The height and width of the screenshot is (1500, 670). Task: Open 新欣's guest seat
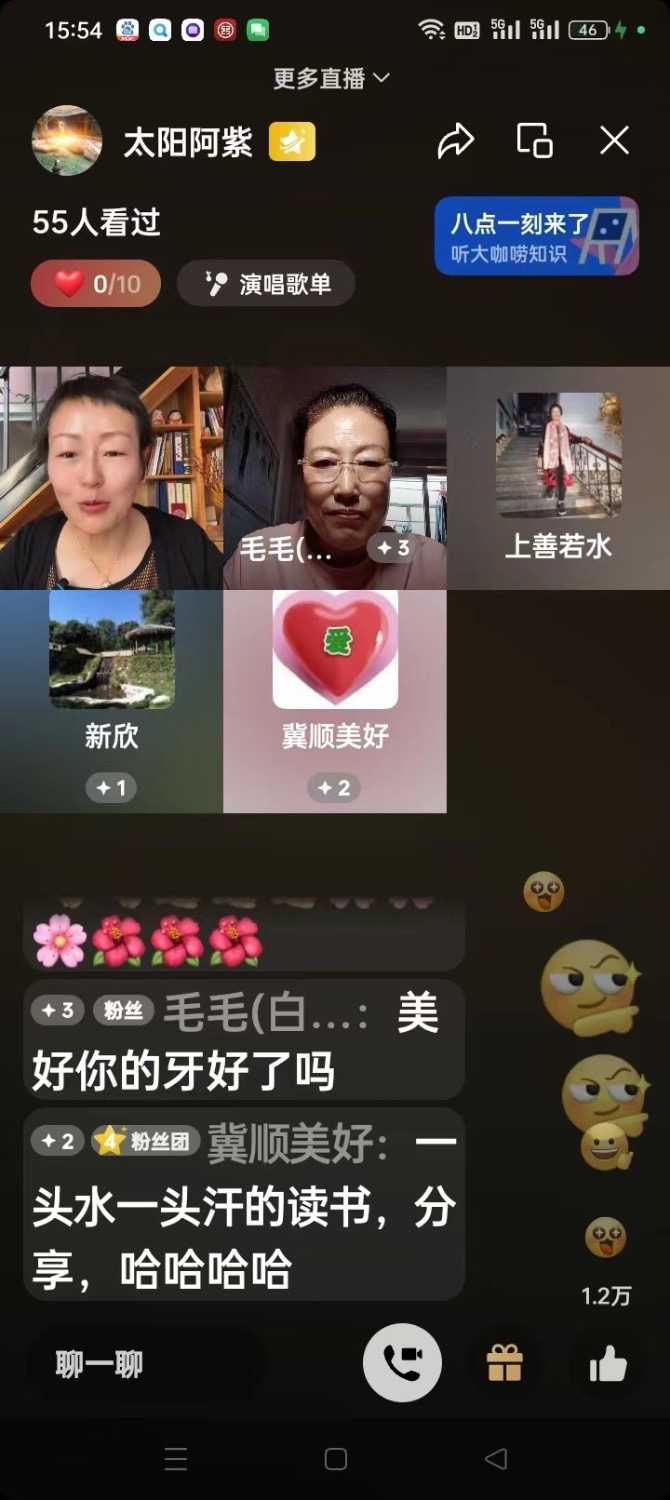coord(111,700)
